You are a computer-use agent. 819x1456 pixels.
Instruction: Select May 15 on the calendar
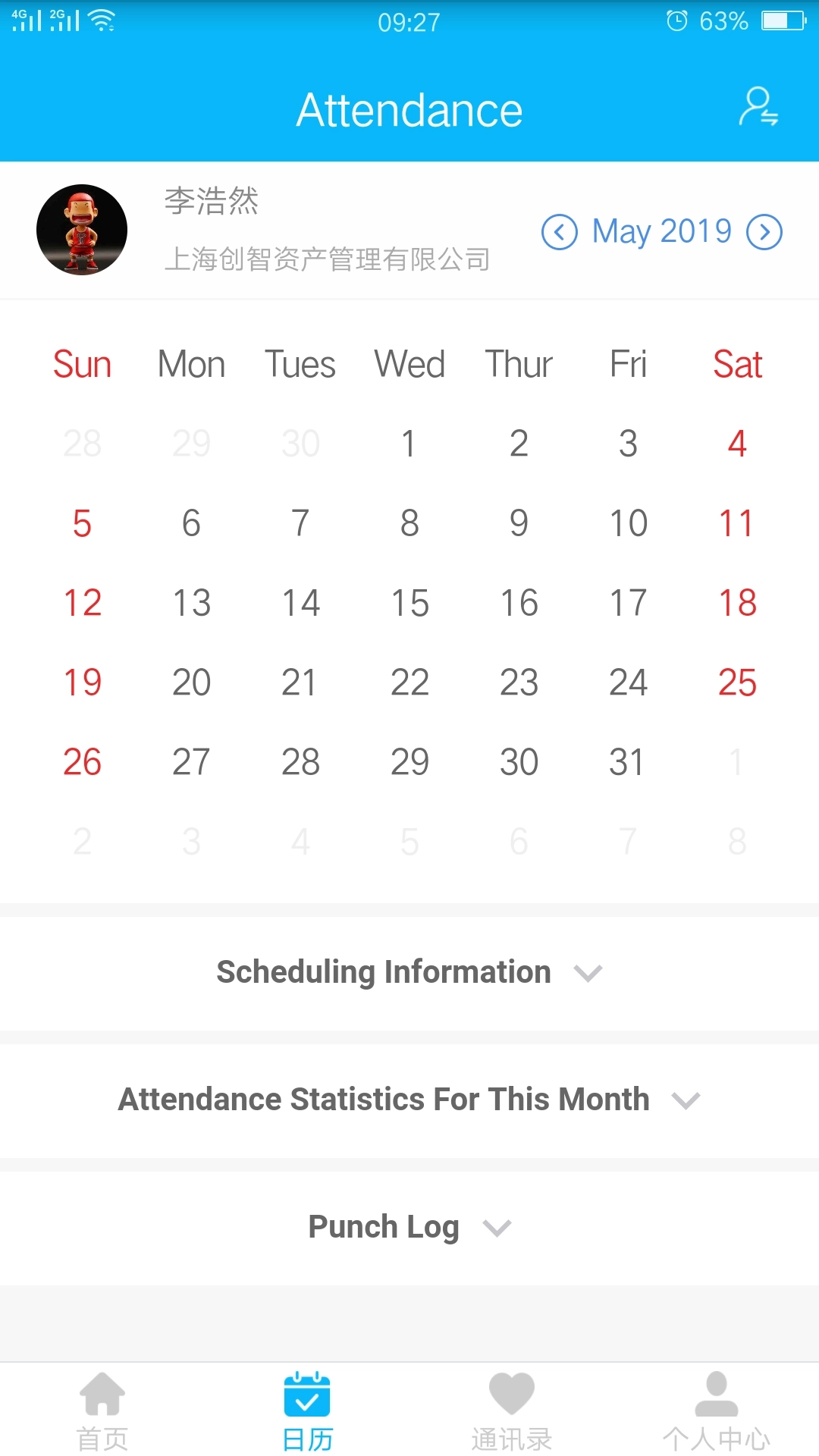[x=409, y=604]
